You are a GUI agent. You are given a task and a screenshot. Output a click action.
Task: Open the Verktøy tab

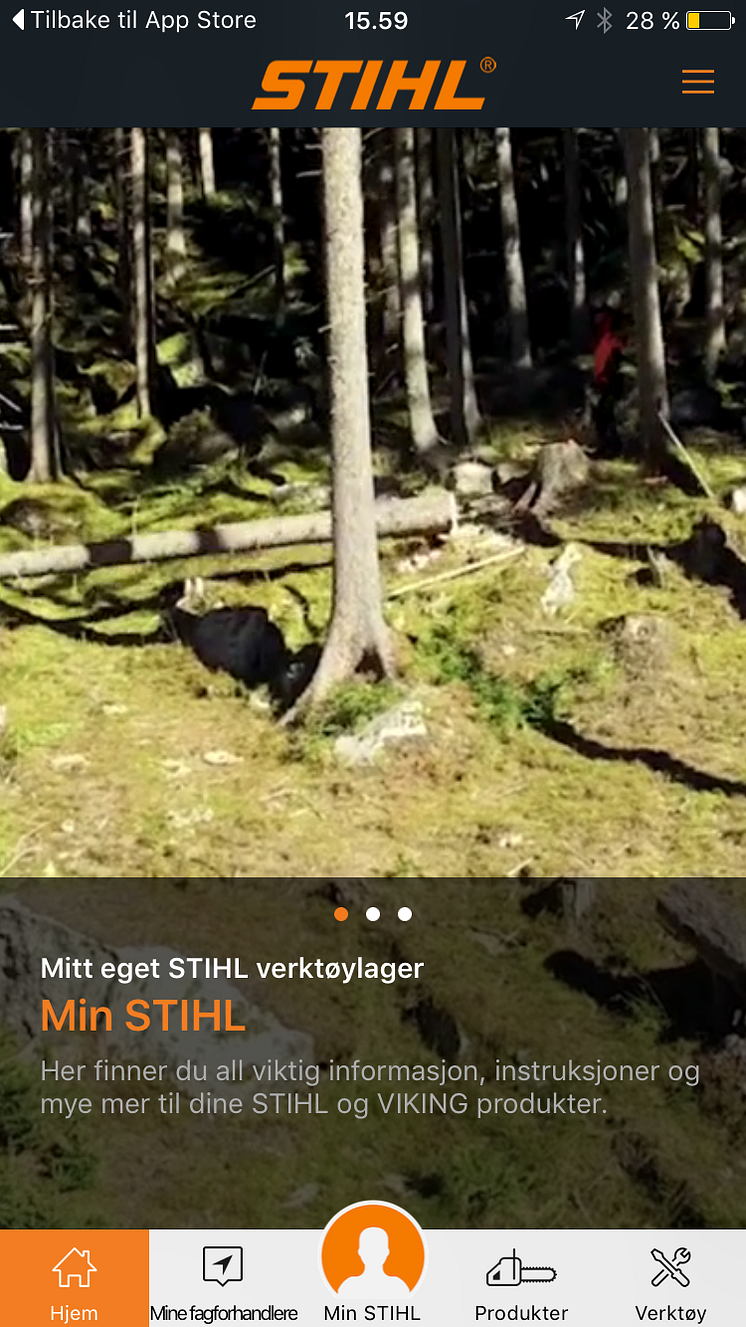[x=670, y=1280]
